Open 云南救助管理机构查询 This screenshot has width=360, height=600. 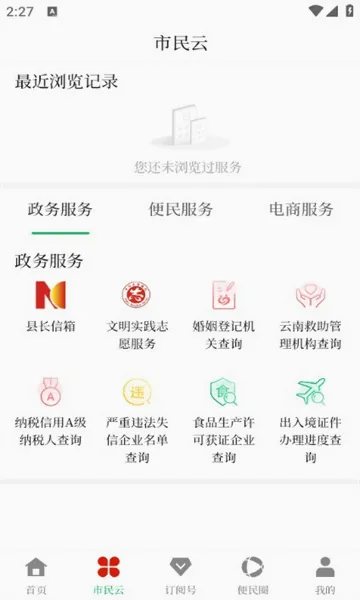pyautogui.click(x=310, y=316)
